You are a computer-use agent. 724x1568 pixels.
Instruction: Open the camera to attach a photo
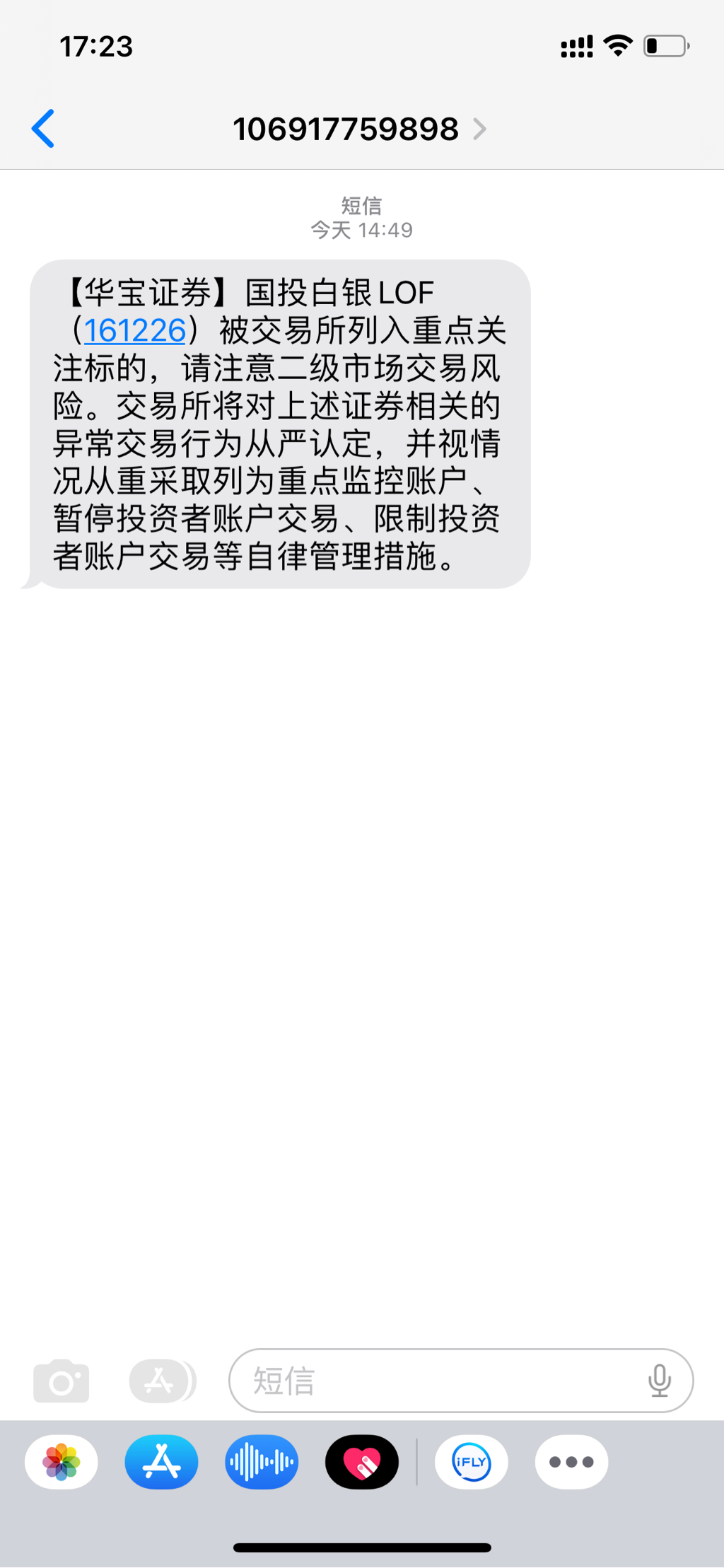[x=62, y=1381]
